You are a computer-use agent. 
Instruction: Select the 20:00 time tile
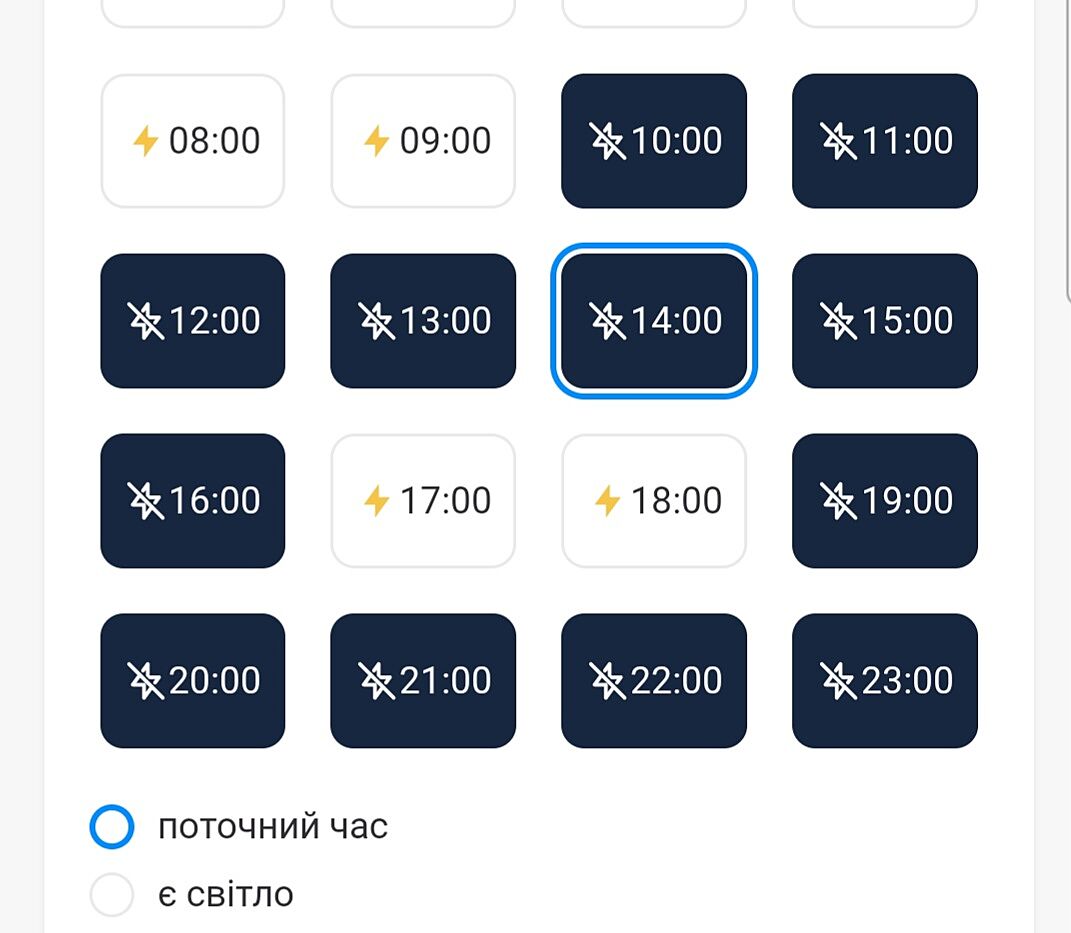click(193, 681)
